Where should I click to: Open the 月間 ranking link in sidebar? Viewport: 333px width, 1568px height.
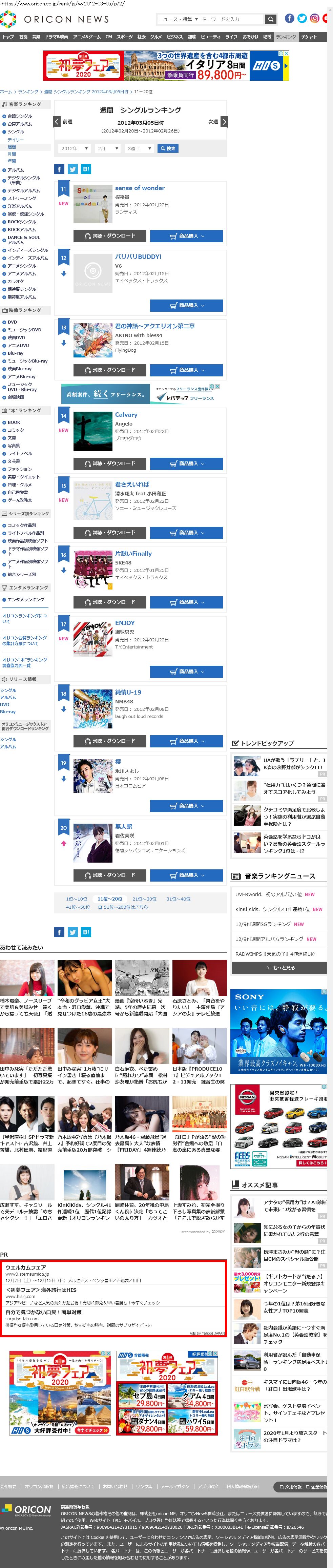(x=12, y=154)
